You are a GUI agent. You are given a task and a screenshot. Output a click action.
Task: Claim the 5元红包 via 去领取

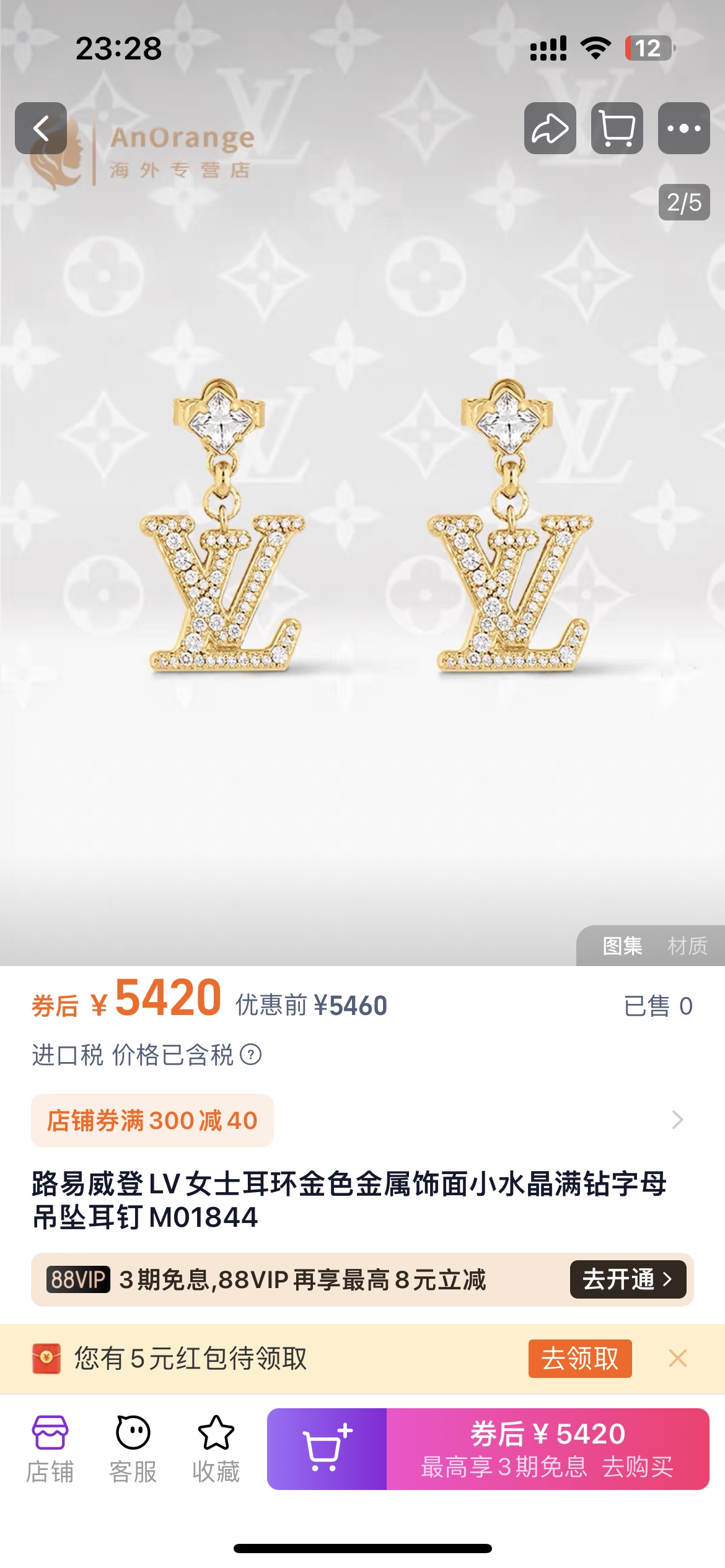pyautogui.click(x=580, y=1359)
